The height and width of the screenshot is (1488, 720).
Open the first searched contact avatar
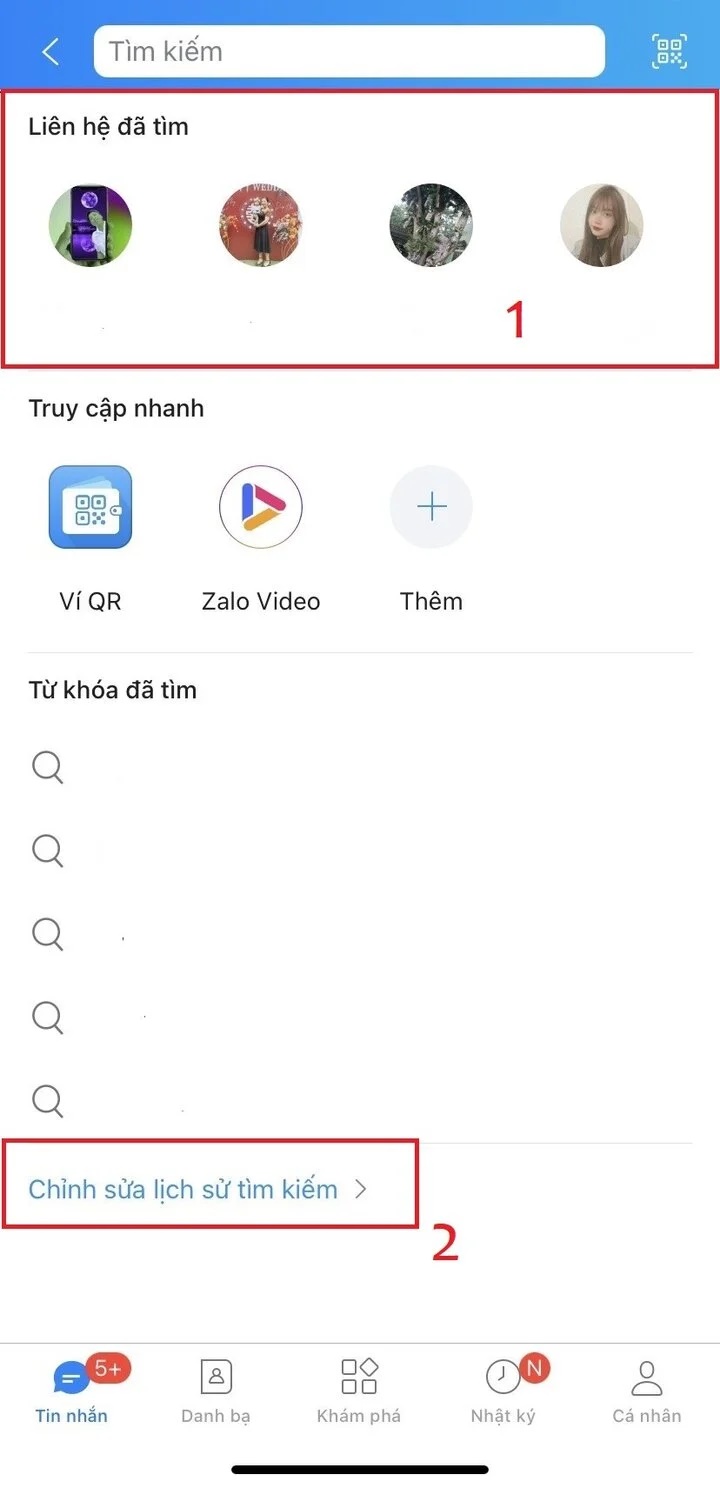[x=90, y=225]
